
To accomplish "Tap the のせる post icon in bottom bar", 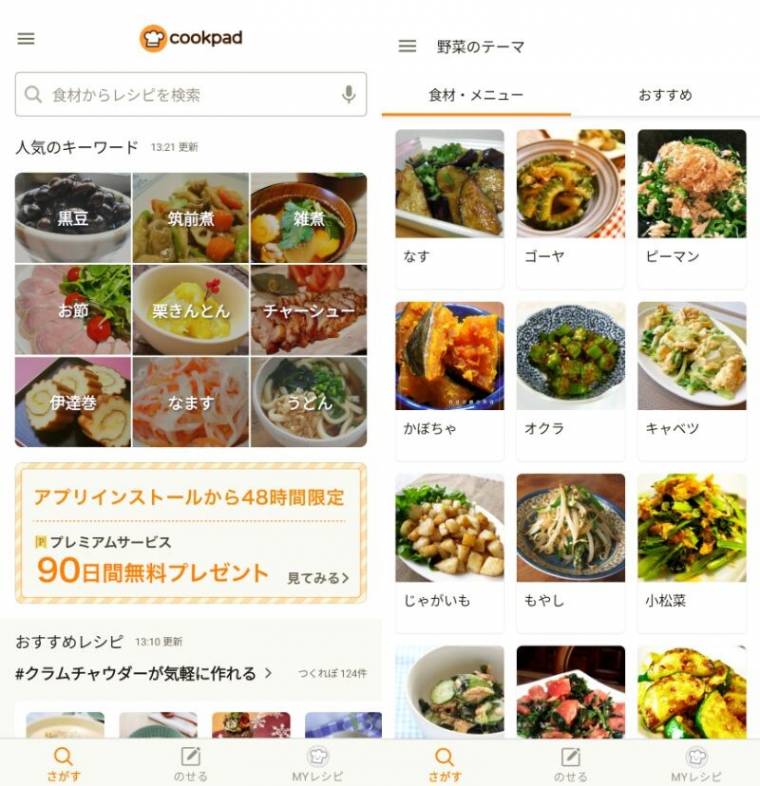I will 190,762.
